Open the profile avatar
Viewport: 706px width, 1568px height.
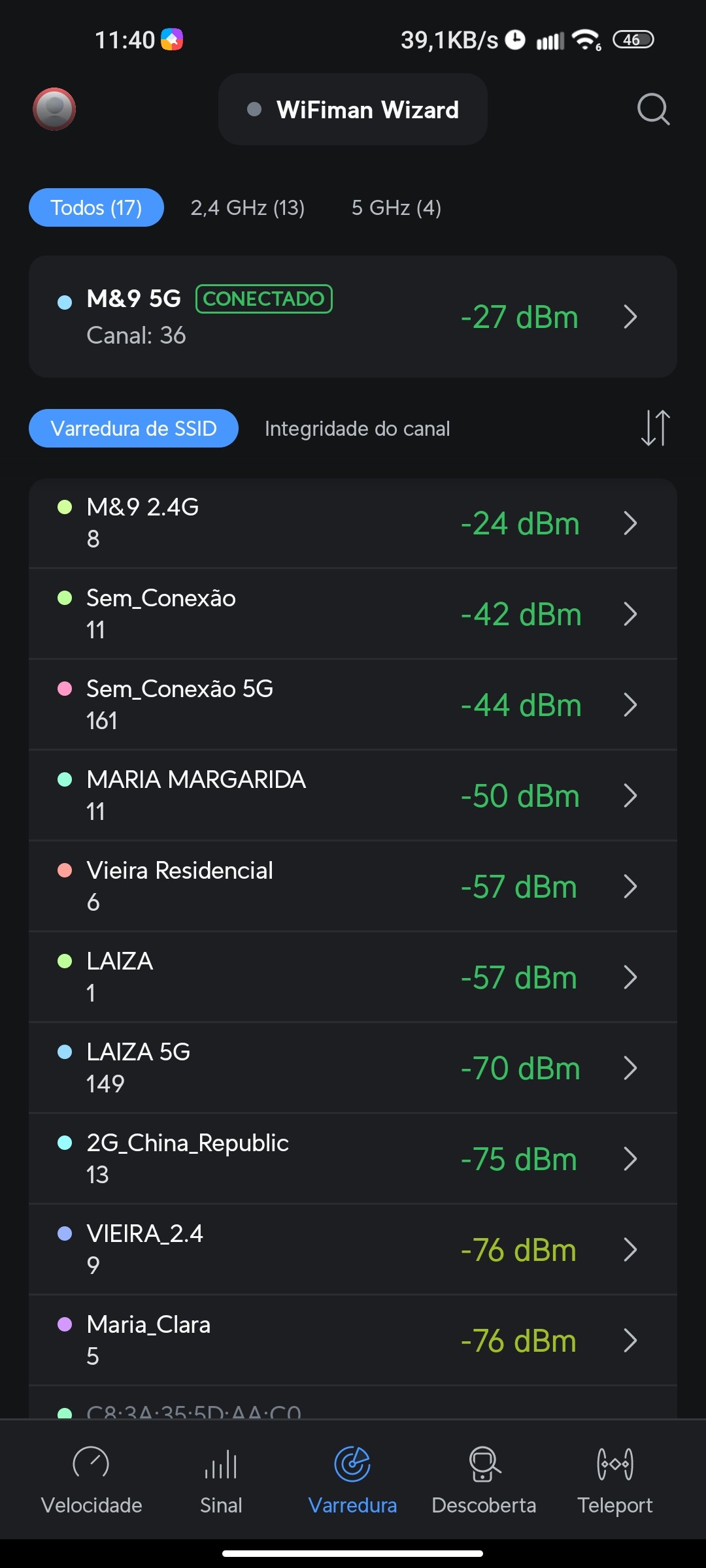(54, 109)
